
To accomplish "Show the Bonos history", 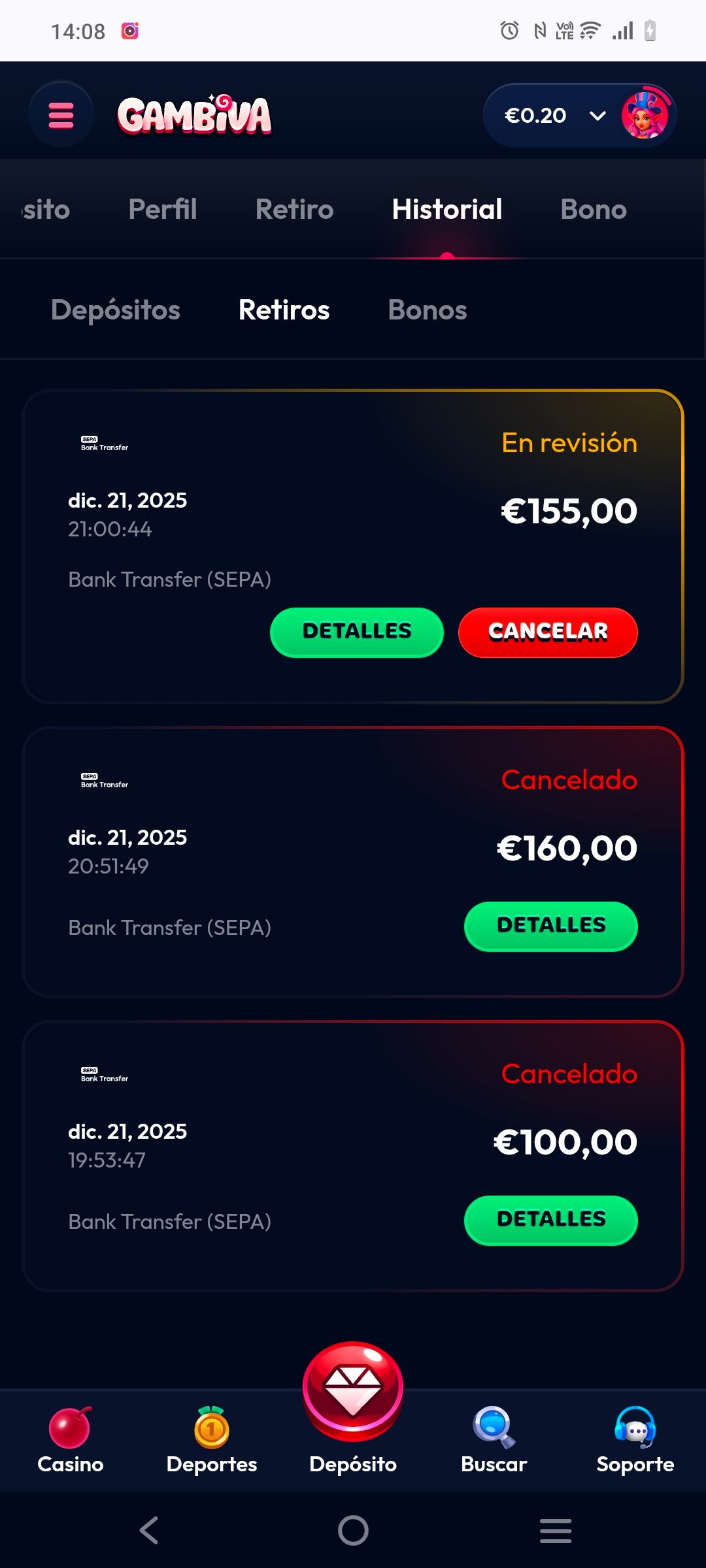I will pos(428,310).
